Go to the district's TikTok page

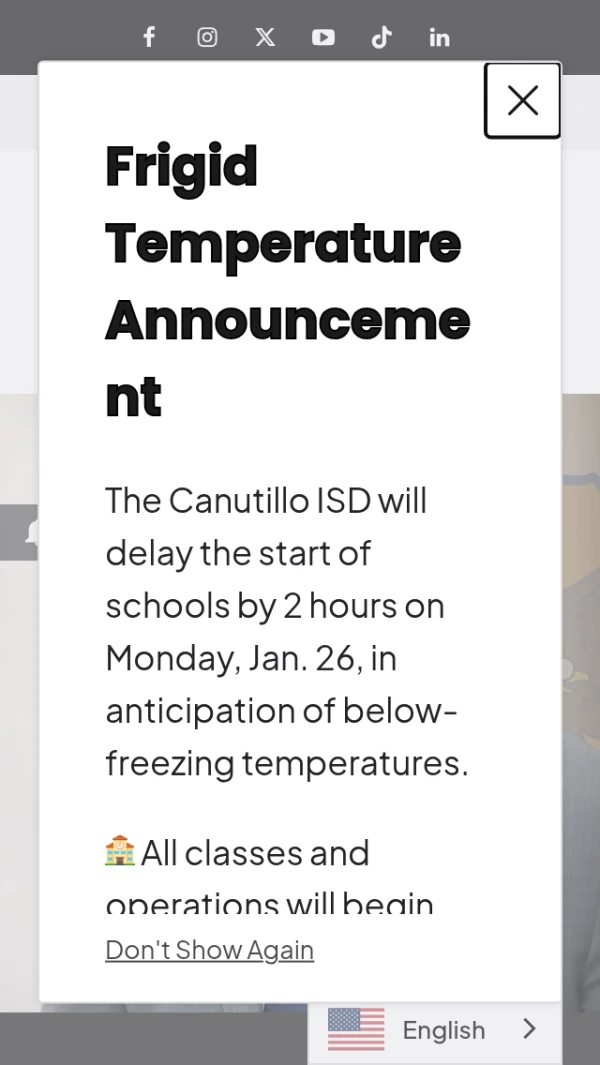(x=381, y=37)
